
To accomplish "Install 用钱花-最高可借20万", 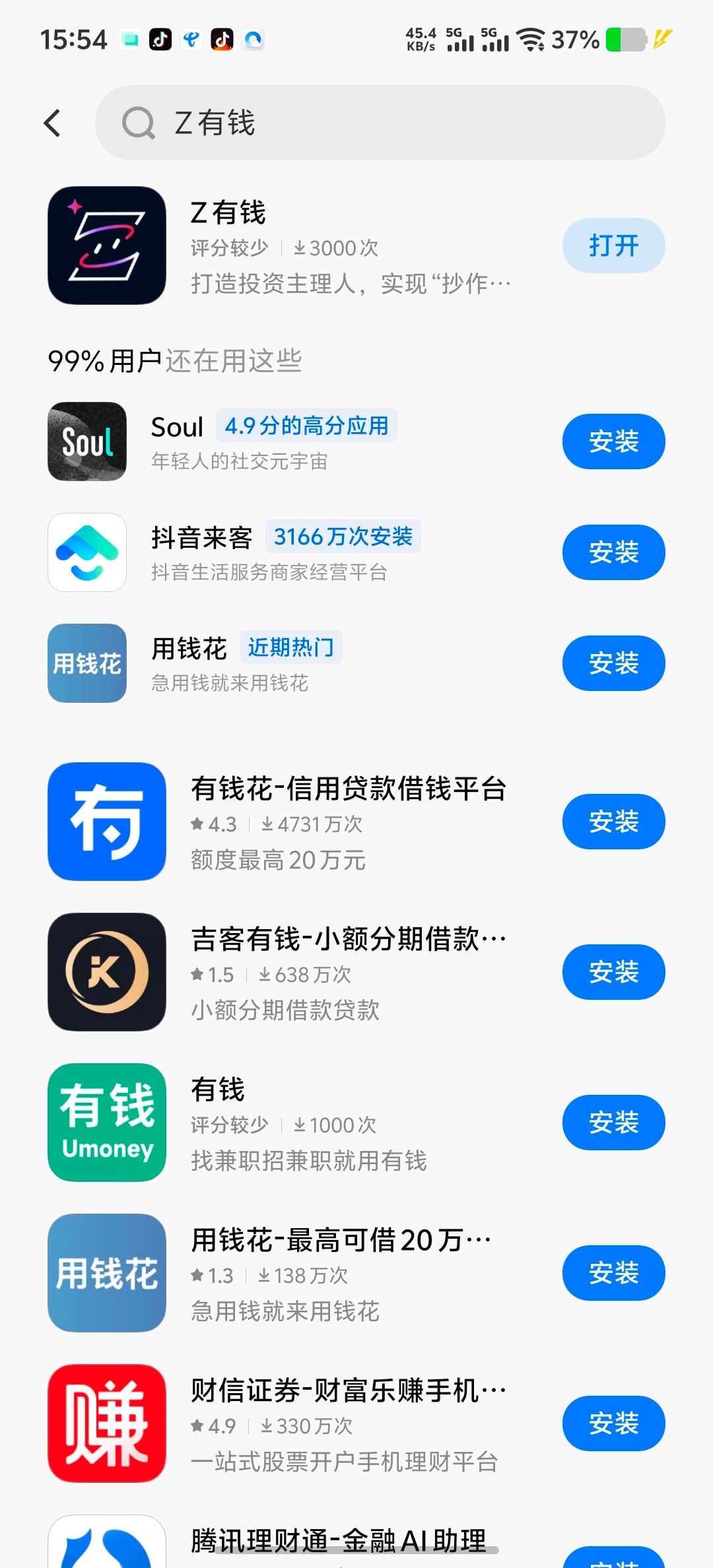I will click(613, 1273).
